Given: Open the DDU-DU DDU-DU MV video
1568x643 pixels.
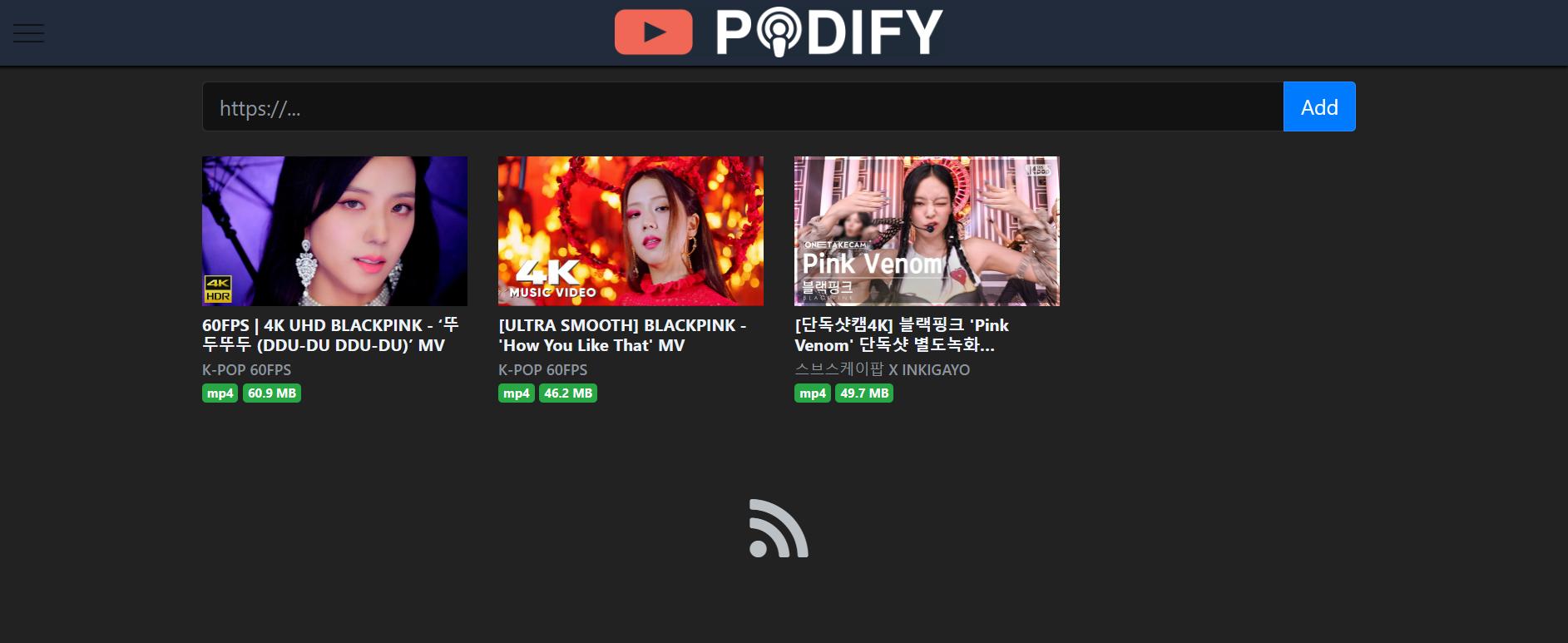Looking at the screenshot, I should (x=334, y=231).
